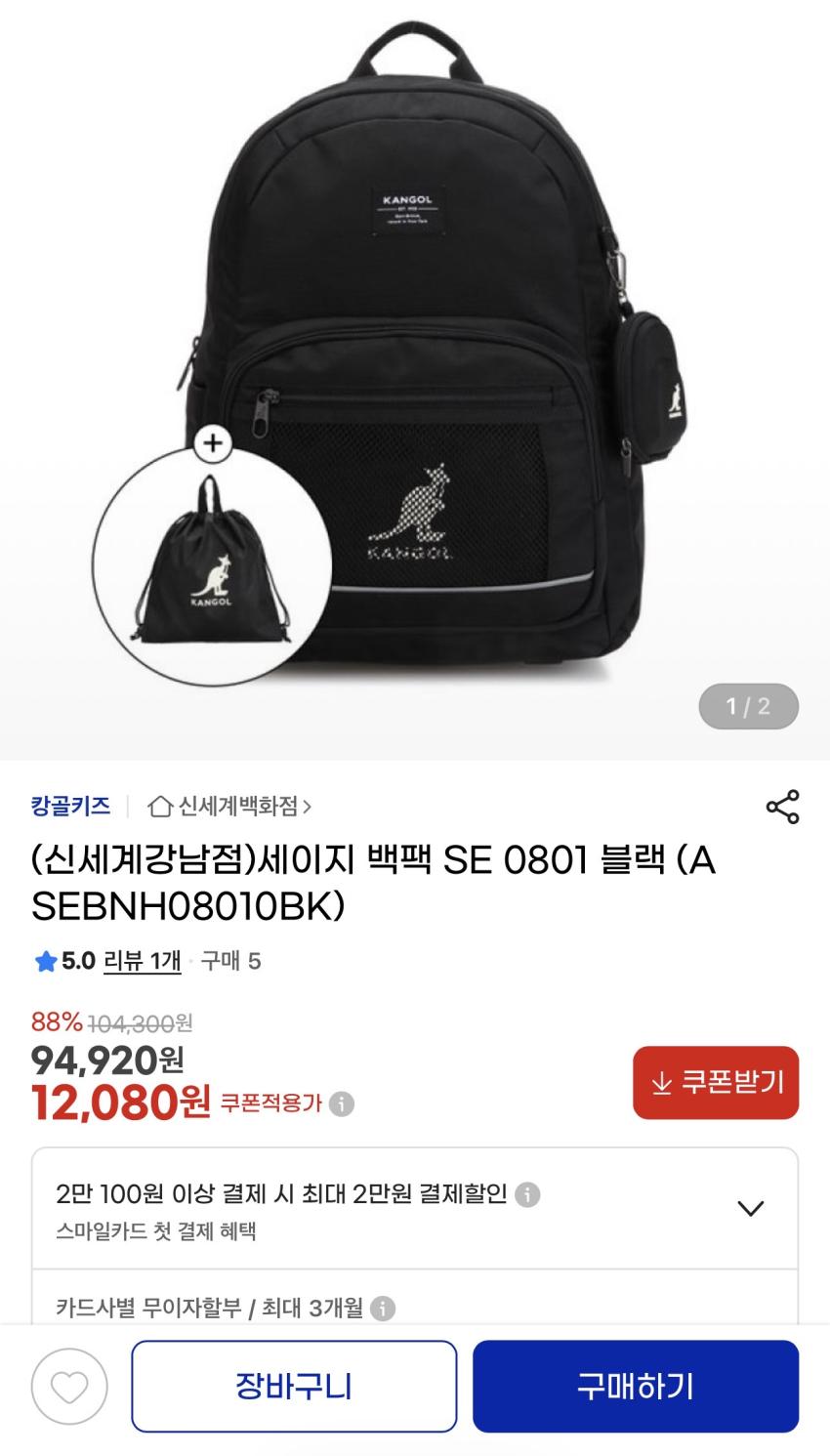The width and height of the screenshot is (830, 1456).
Task: Show info for 최대 2만원 결제할인
Action: pos(527,1194)
